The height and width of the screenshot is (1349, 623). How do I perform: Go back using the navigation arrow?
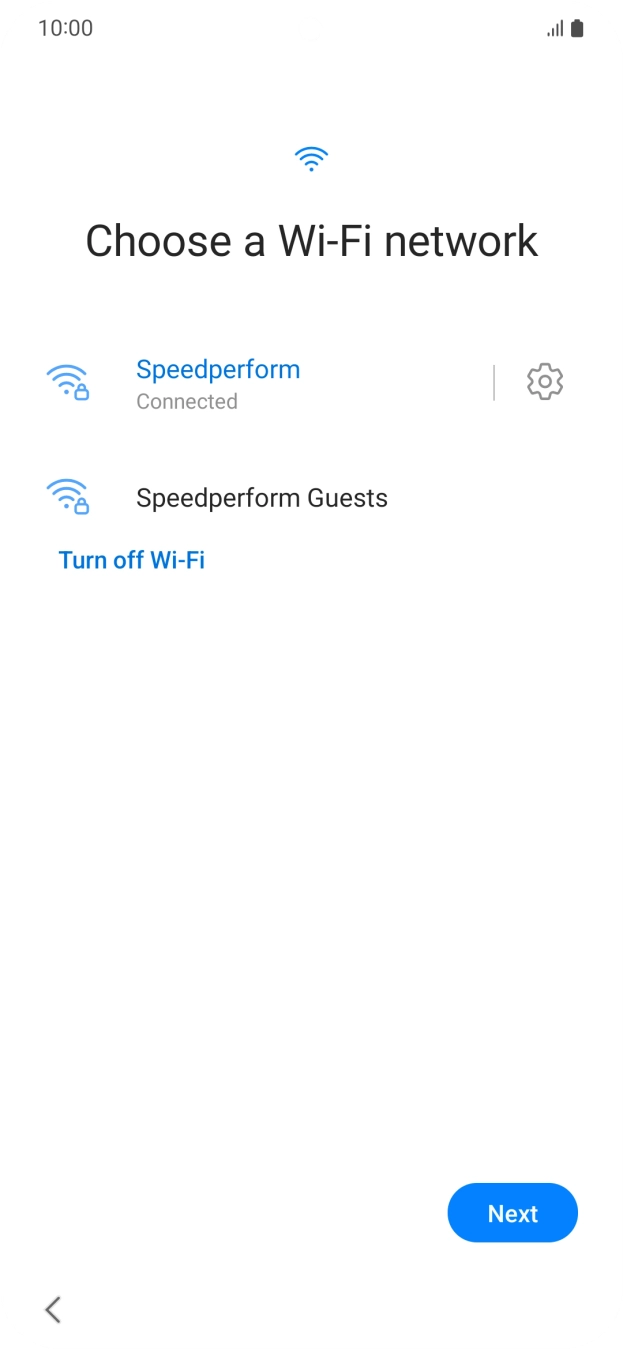tap(54, 1309)
